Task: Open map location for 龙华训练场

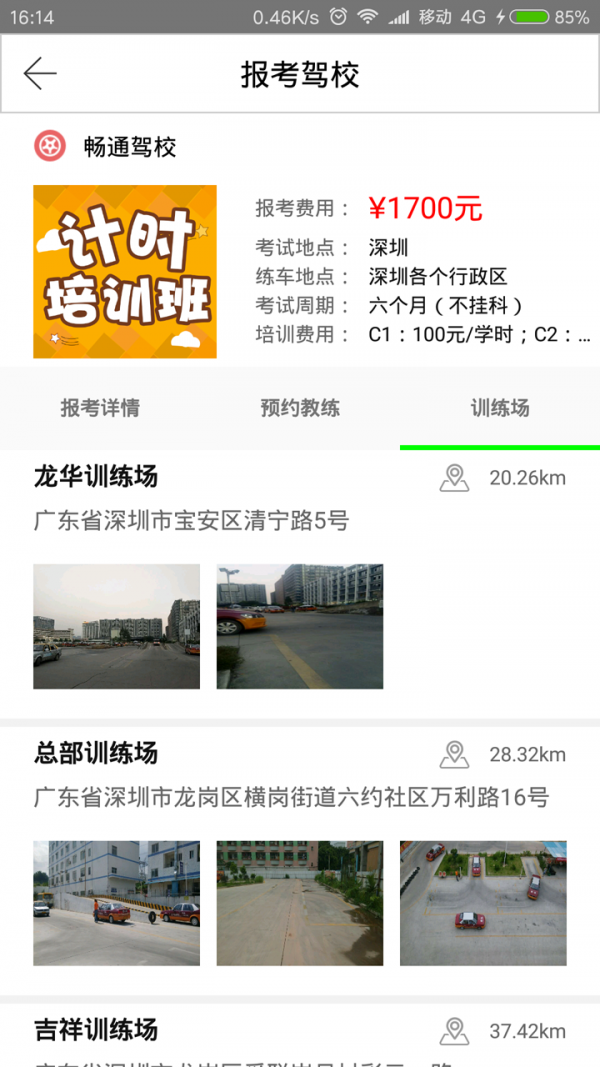Action: [x=455, y=478]
